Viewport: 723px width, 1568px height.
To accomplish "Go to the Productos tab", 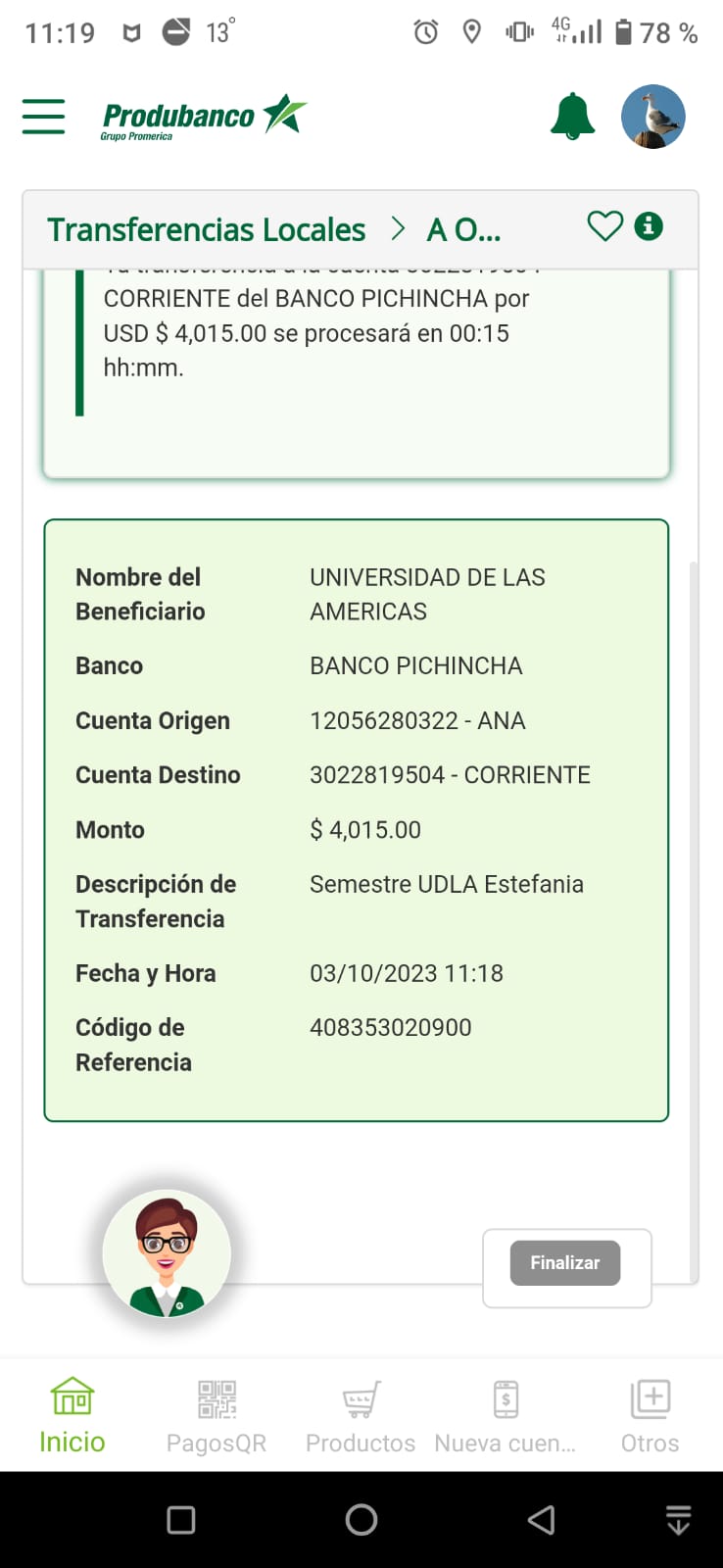I will (361, 1416).
